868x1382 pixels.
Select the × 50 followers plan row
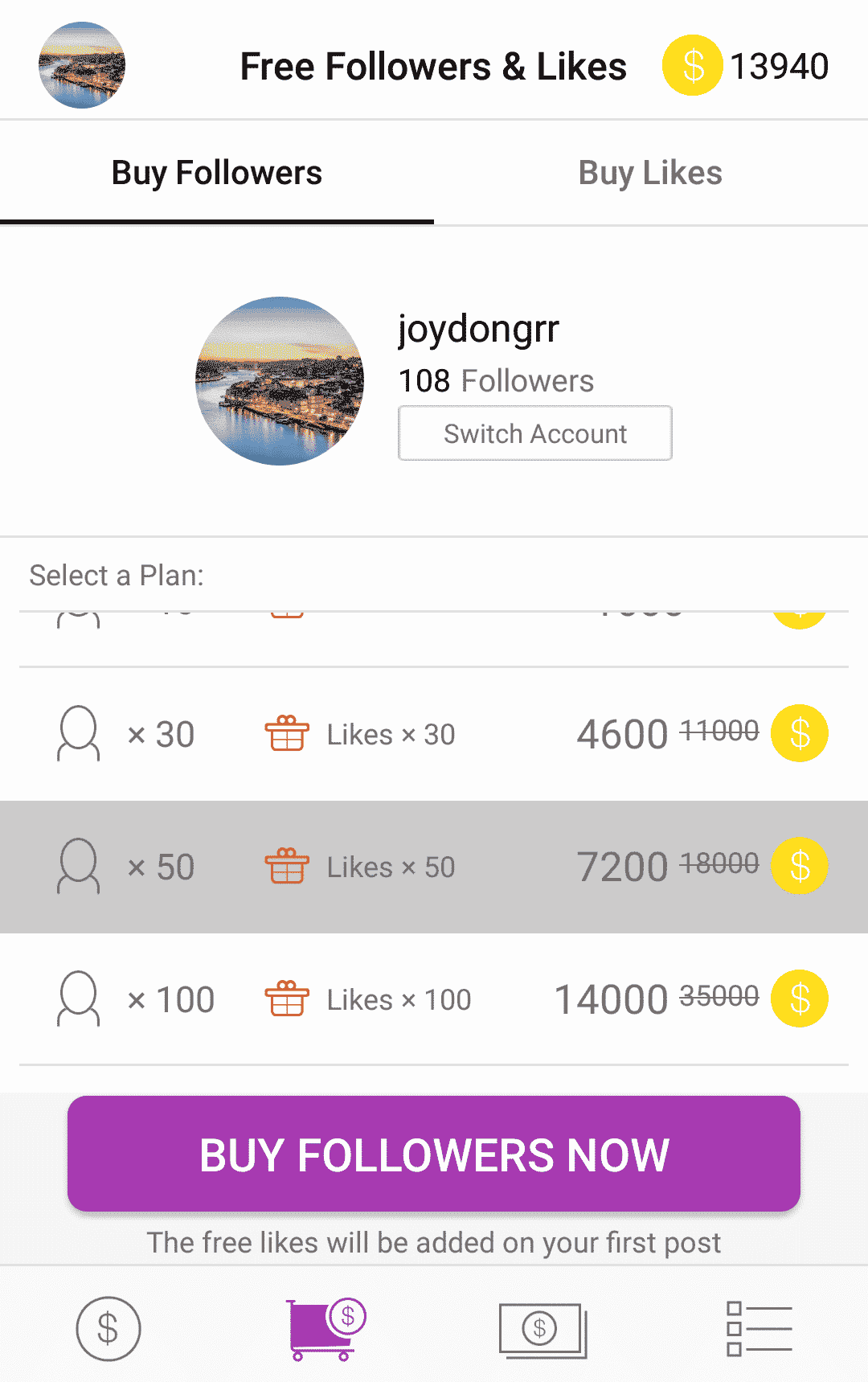click(x=434, y=866)
